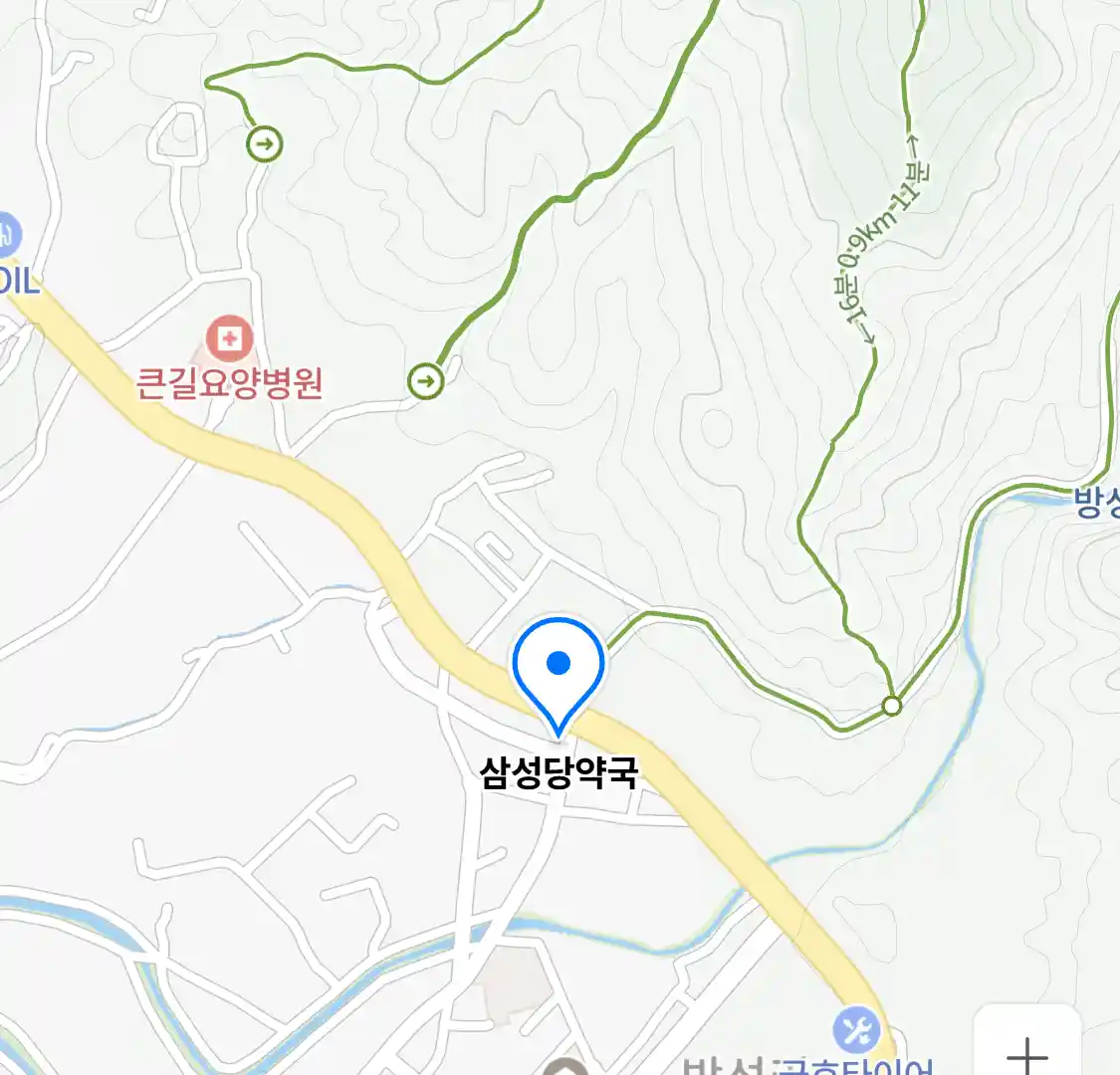This screenshot has width=1120, height=1075.
Task: Zoom in with the plus button
Action: click(x=1027, y=1051)
